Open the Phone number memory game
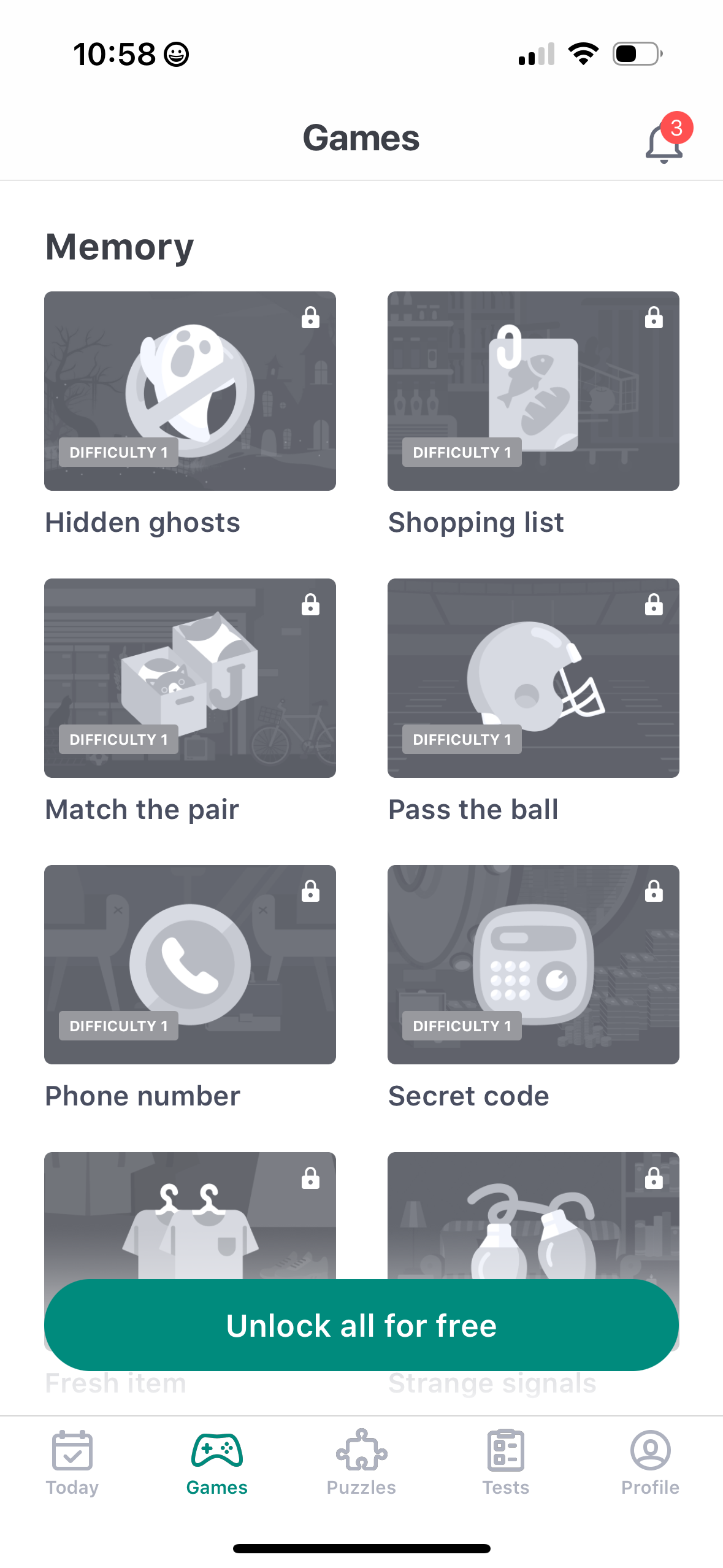Image resolution: width=723 pixels, height=1568 pixels. coord(189,964)
